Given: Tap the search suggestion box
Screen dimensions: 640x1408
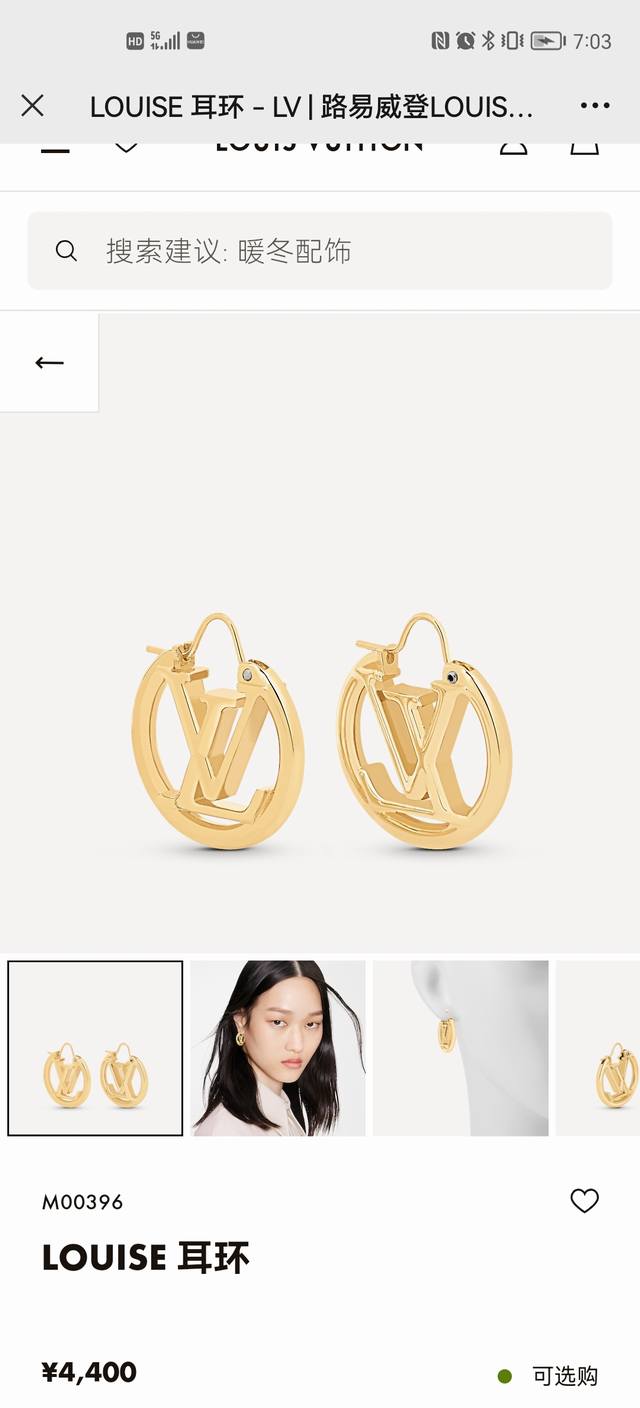Looking at the screenshot, I should tap(319, 251).
